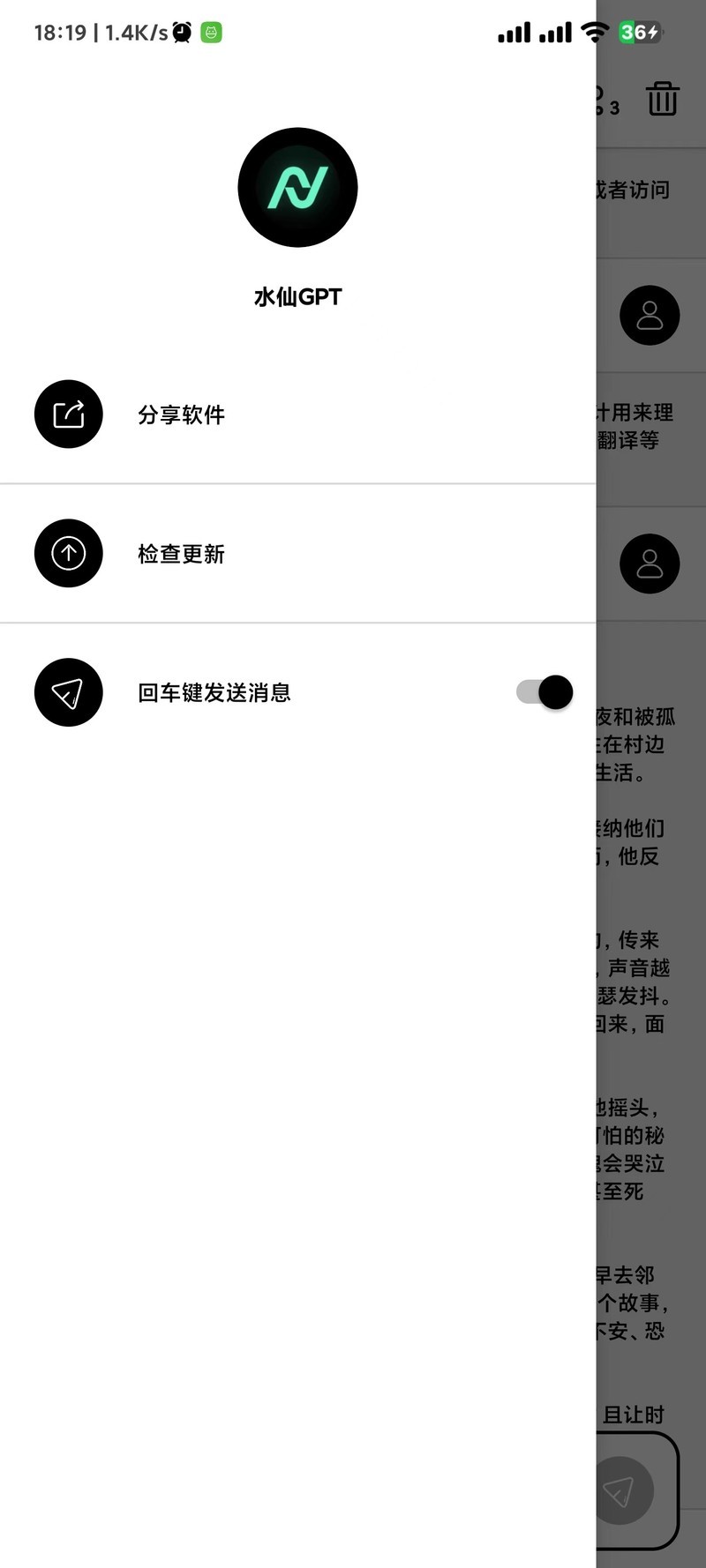Toggle the 回车键发送消息 switch
Image resolution: width=706 pixels, height=1568 pixels.
point(545,692)
